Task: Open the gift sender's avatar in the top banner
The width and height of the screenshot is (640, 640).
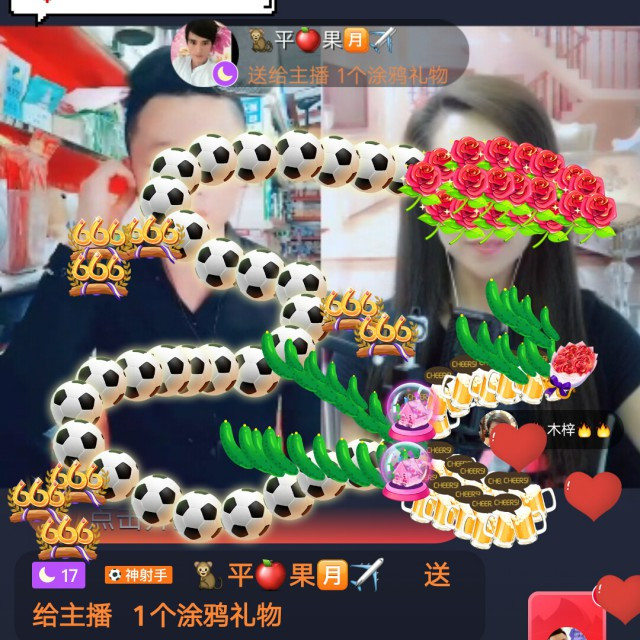Action: tap(202, 53)
